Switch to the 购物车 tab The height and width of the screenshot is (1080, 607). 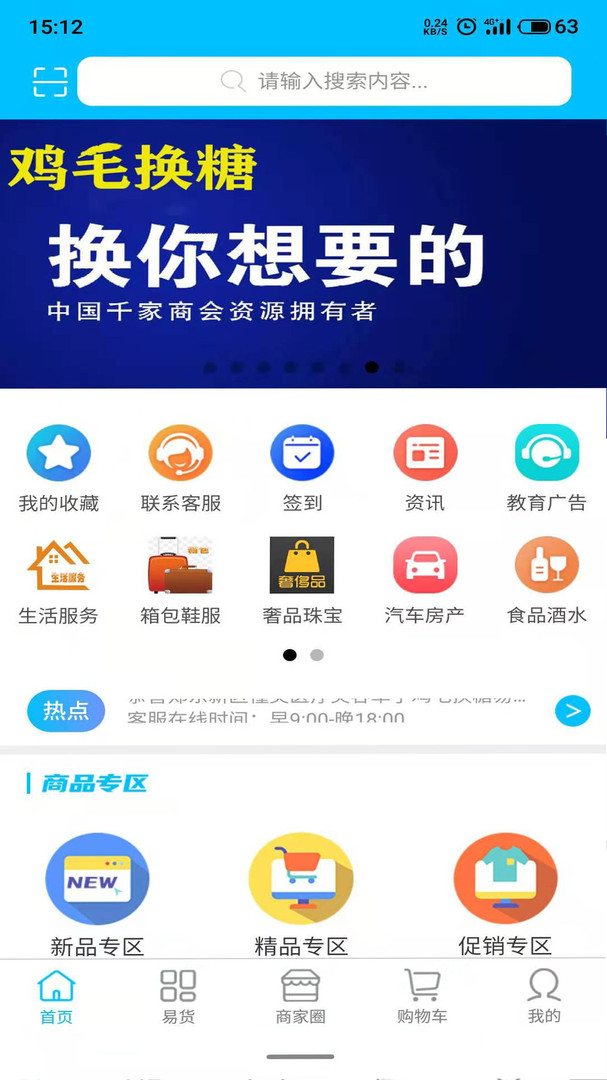click(422, 996)
